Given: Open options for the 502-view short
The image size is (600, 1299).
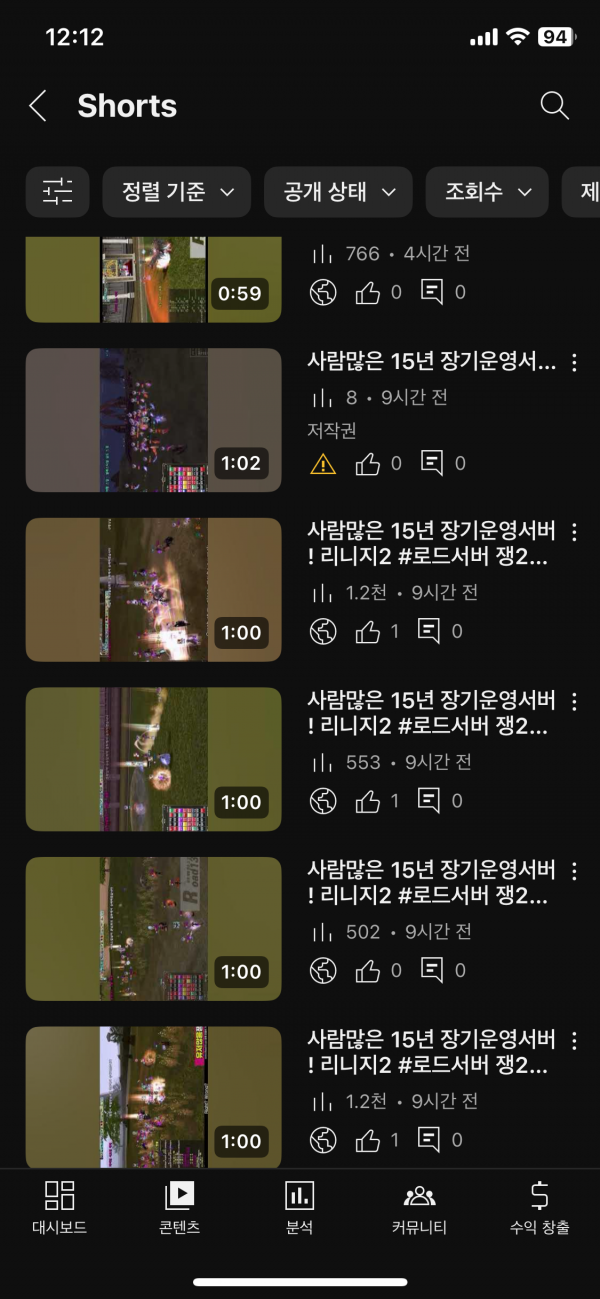Looking at the screenshot, I should click(x=574, y=871).
